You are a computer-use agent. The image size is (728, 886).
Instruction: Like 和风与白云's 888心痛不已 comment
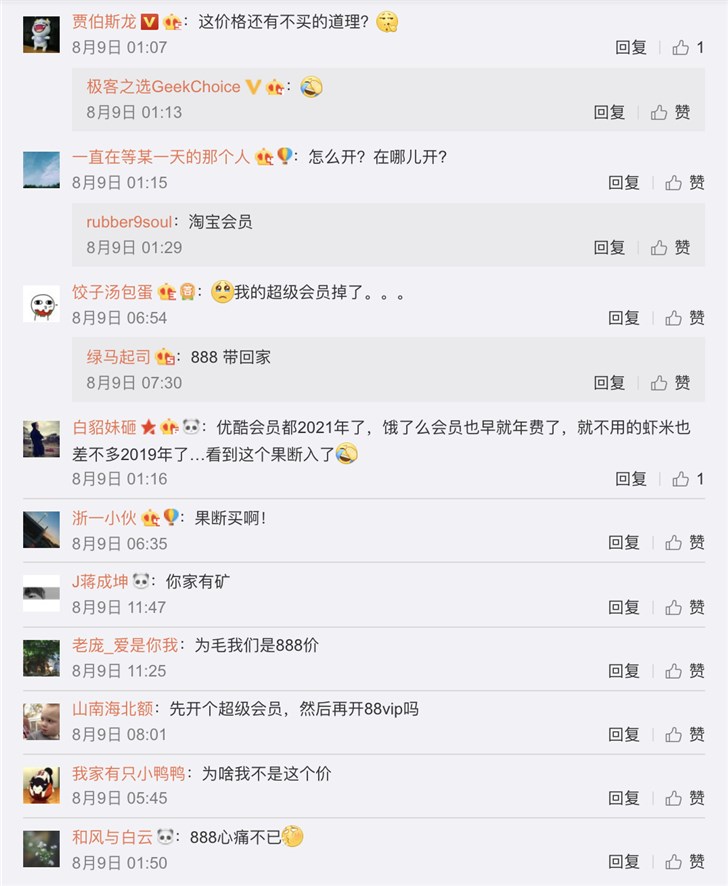(685, 861)
